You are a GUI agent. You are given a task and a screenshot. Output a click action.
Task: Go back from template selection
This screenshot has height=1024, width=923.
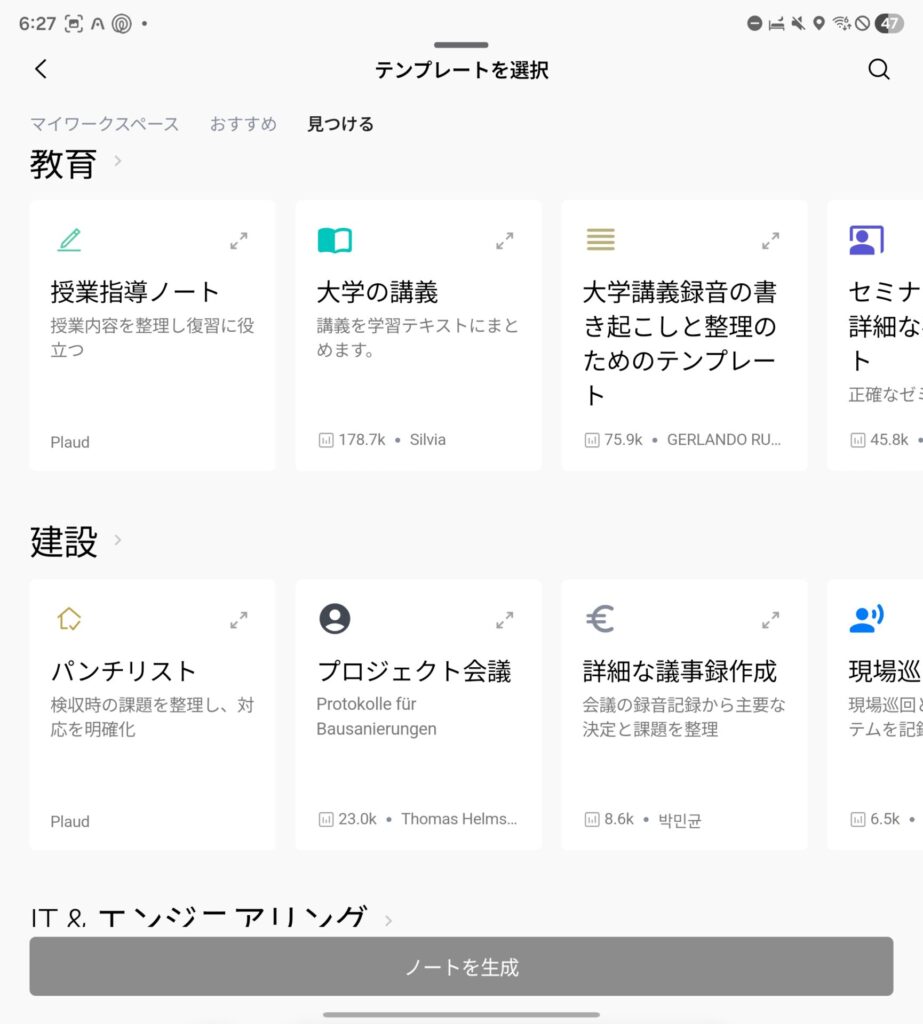(41, 69)
